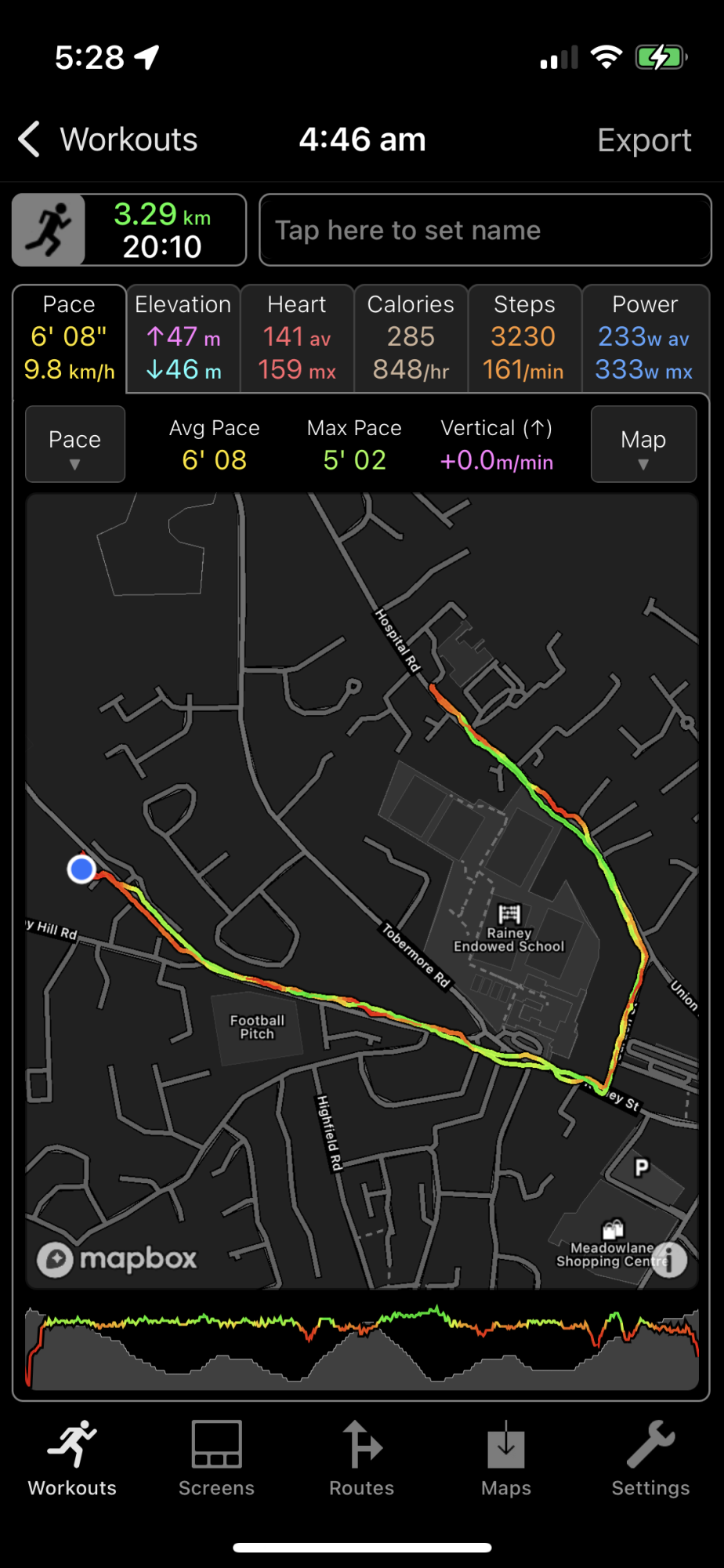Tap the field to set workout name
This screenshot has height=1568, width=724.
[x=485, y=230]
